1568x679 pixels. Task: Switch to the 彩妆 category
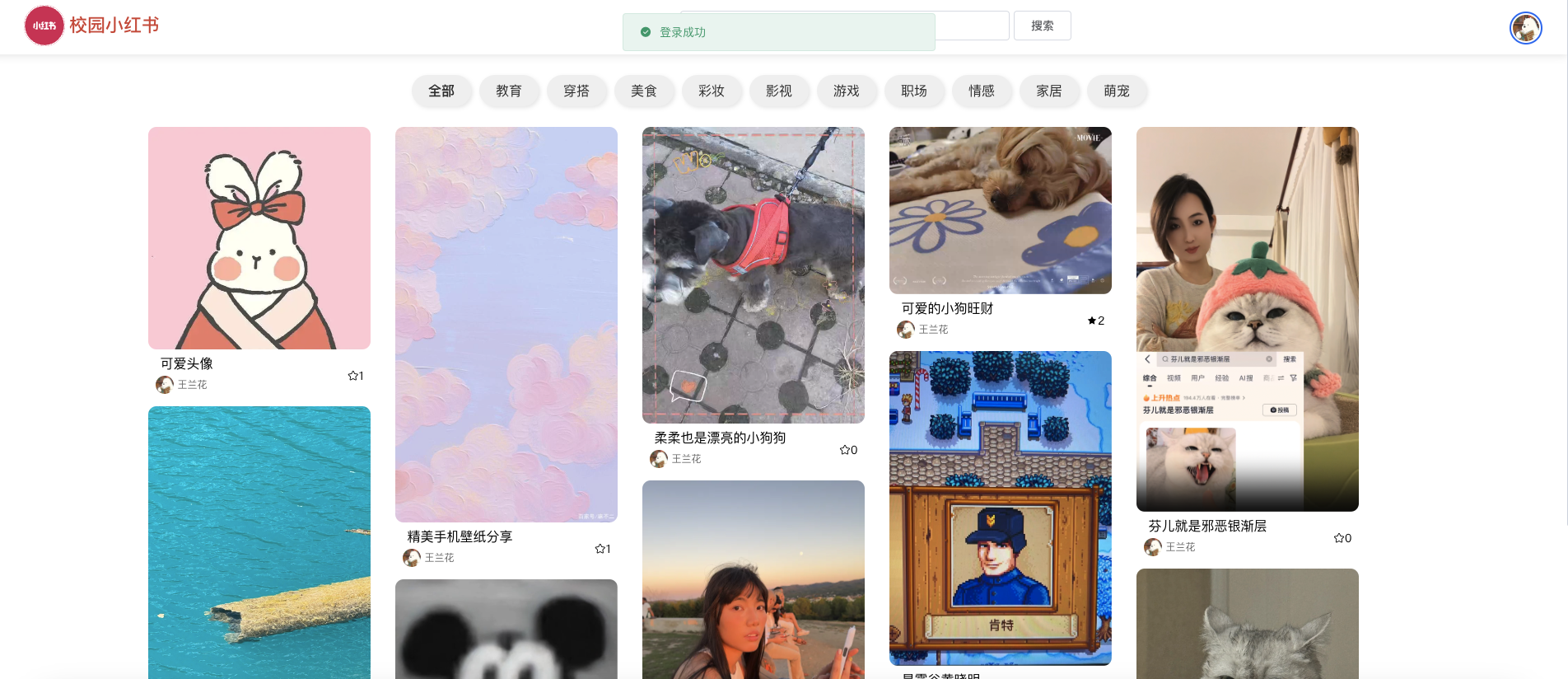712,91
